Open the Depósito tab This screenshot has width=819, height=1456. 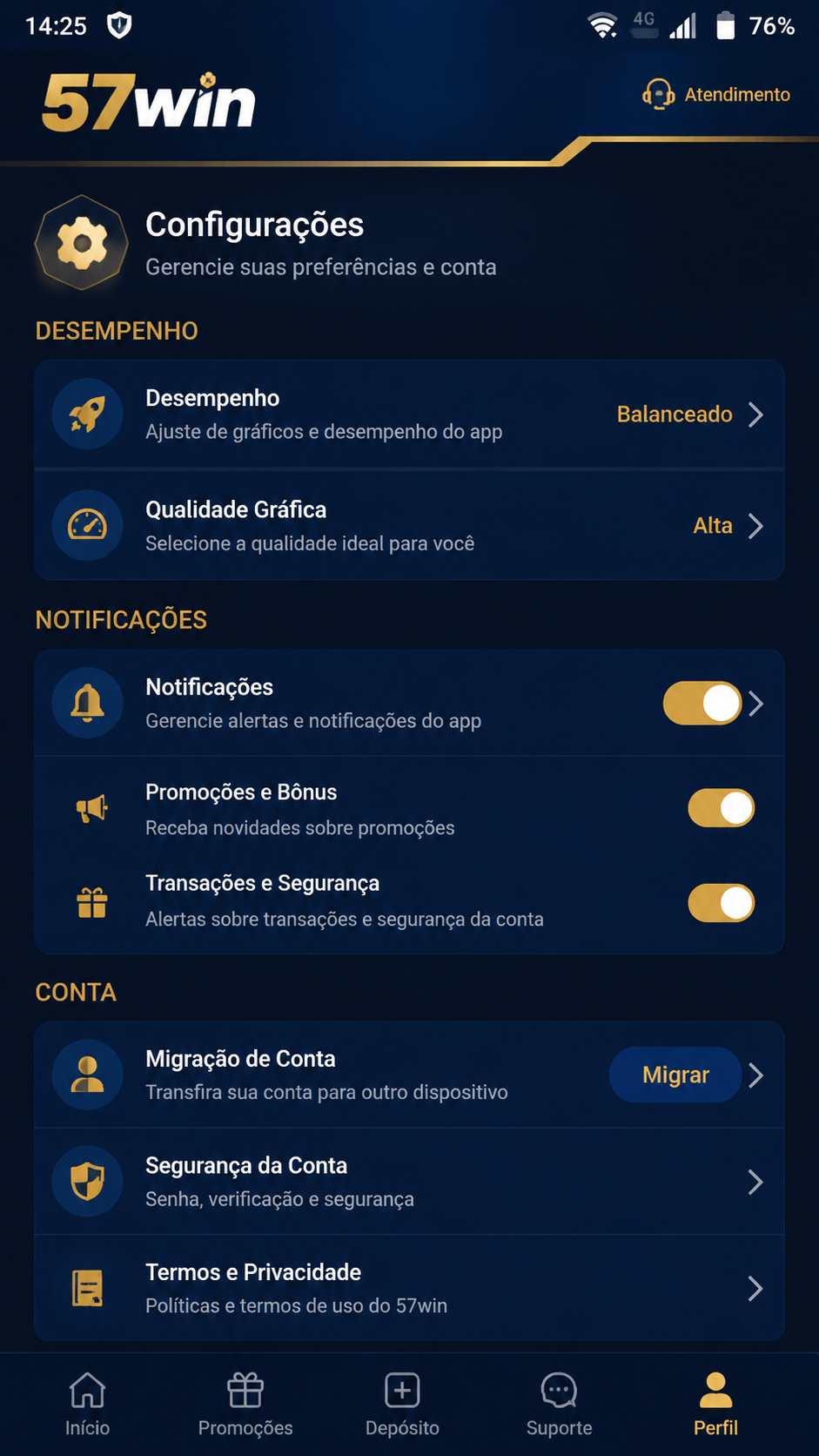click(x=402, y=1404)
